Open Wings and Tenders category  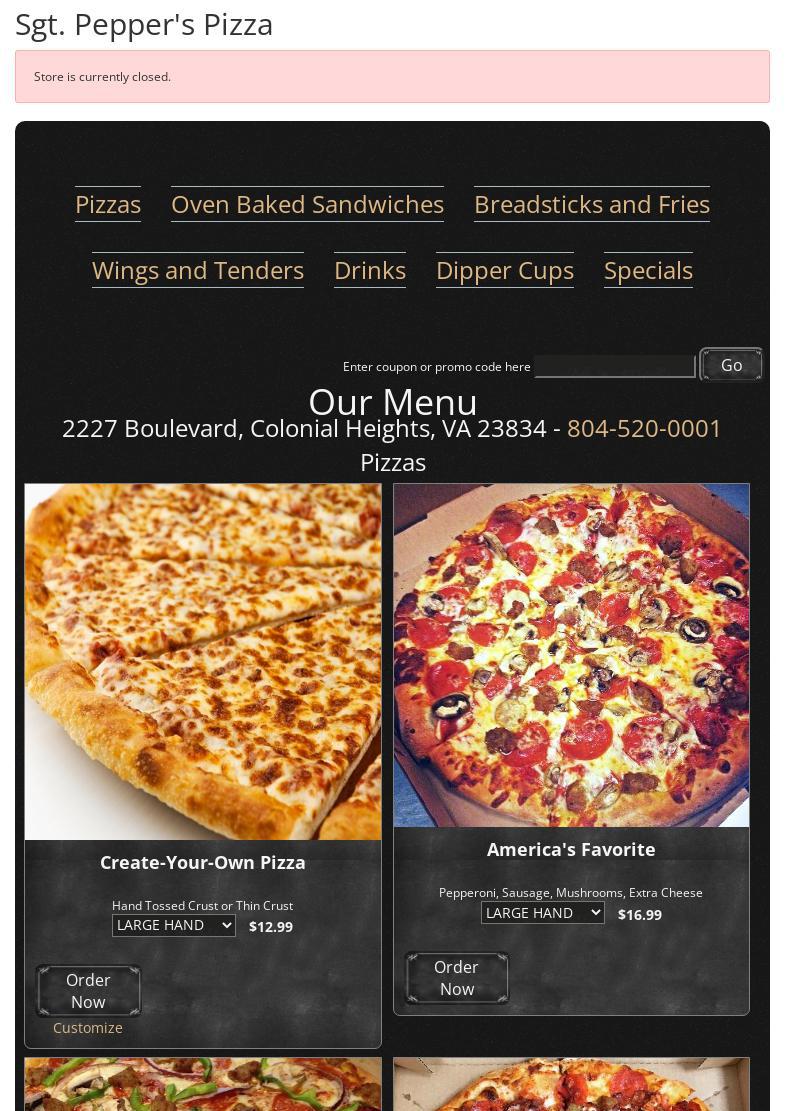coord(198,270)
